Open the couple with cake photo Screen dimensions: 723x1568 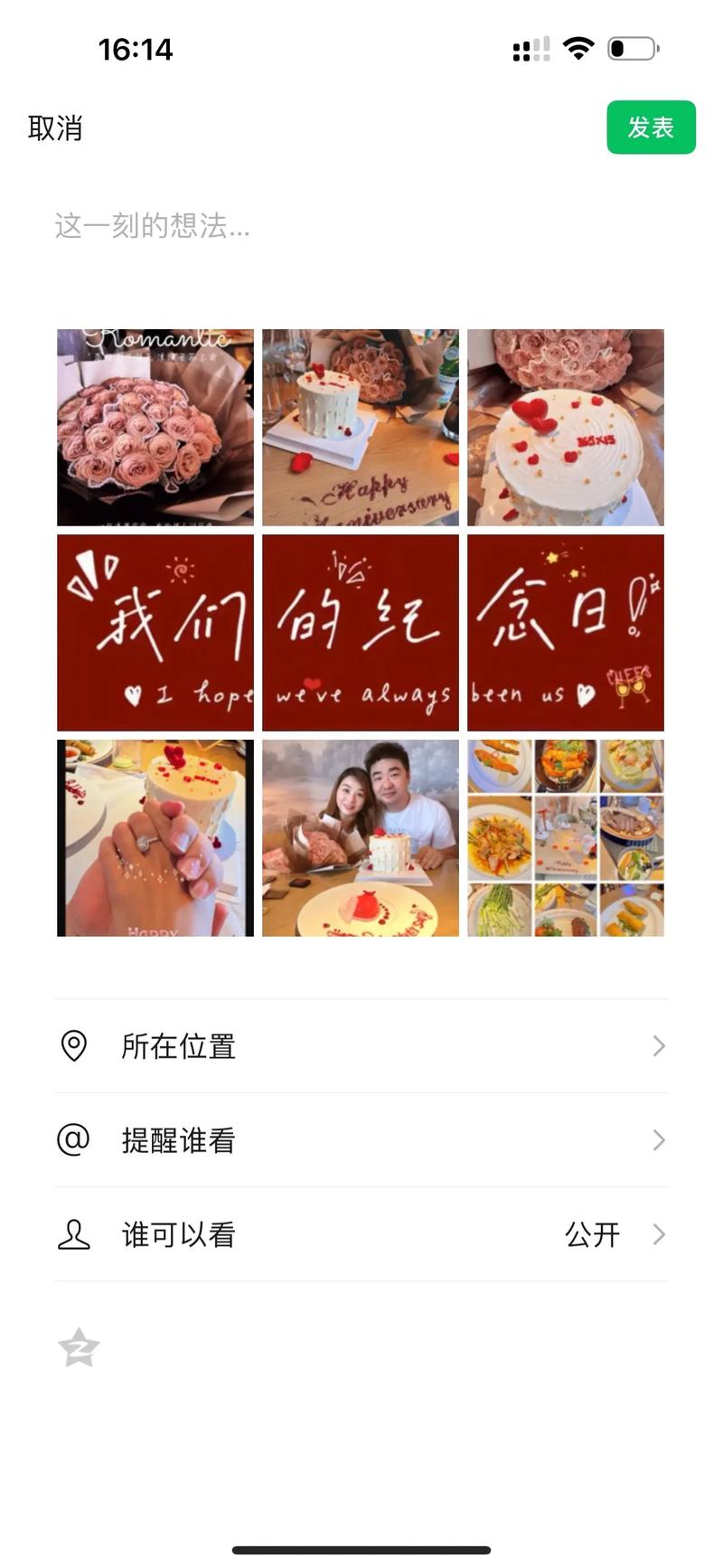click(361, 838)
